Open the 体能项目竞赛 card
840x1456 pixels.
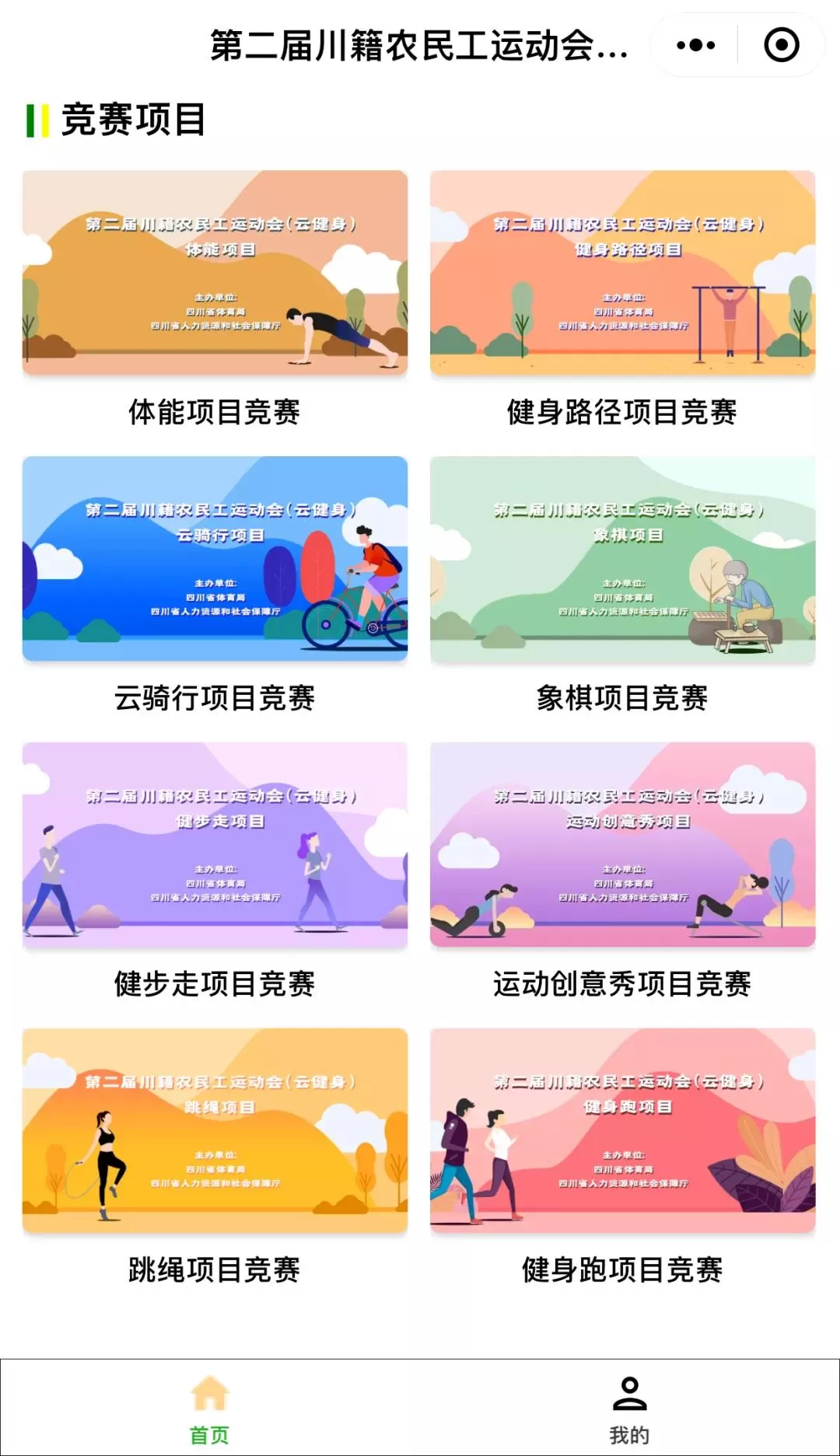[215, 274]
